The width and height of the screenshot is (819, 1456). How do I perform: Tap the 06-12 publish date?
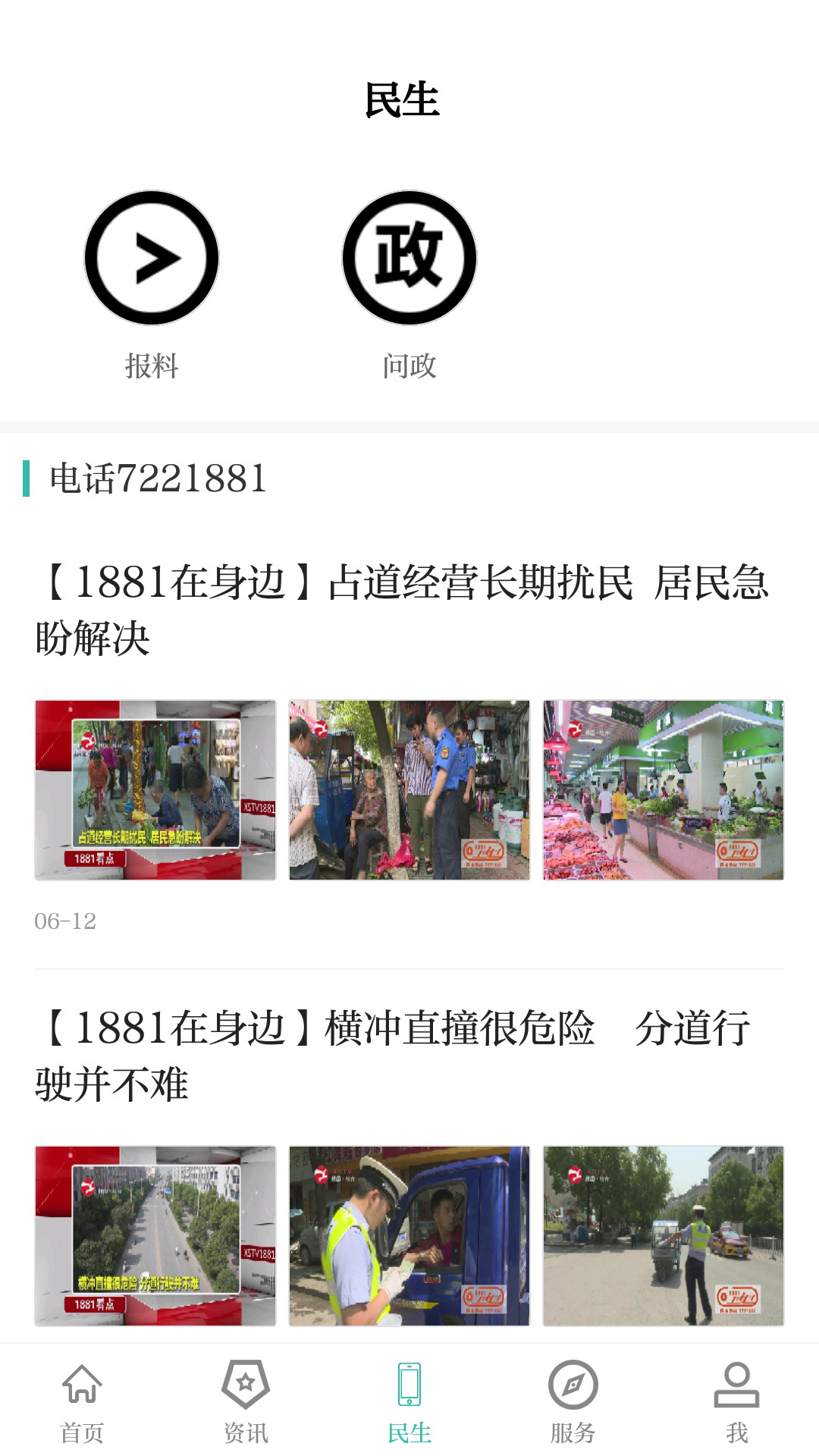(64, 920)
